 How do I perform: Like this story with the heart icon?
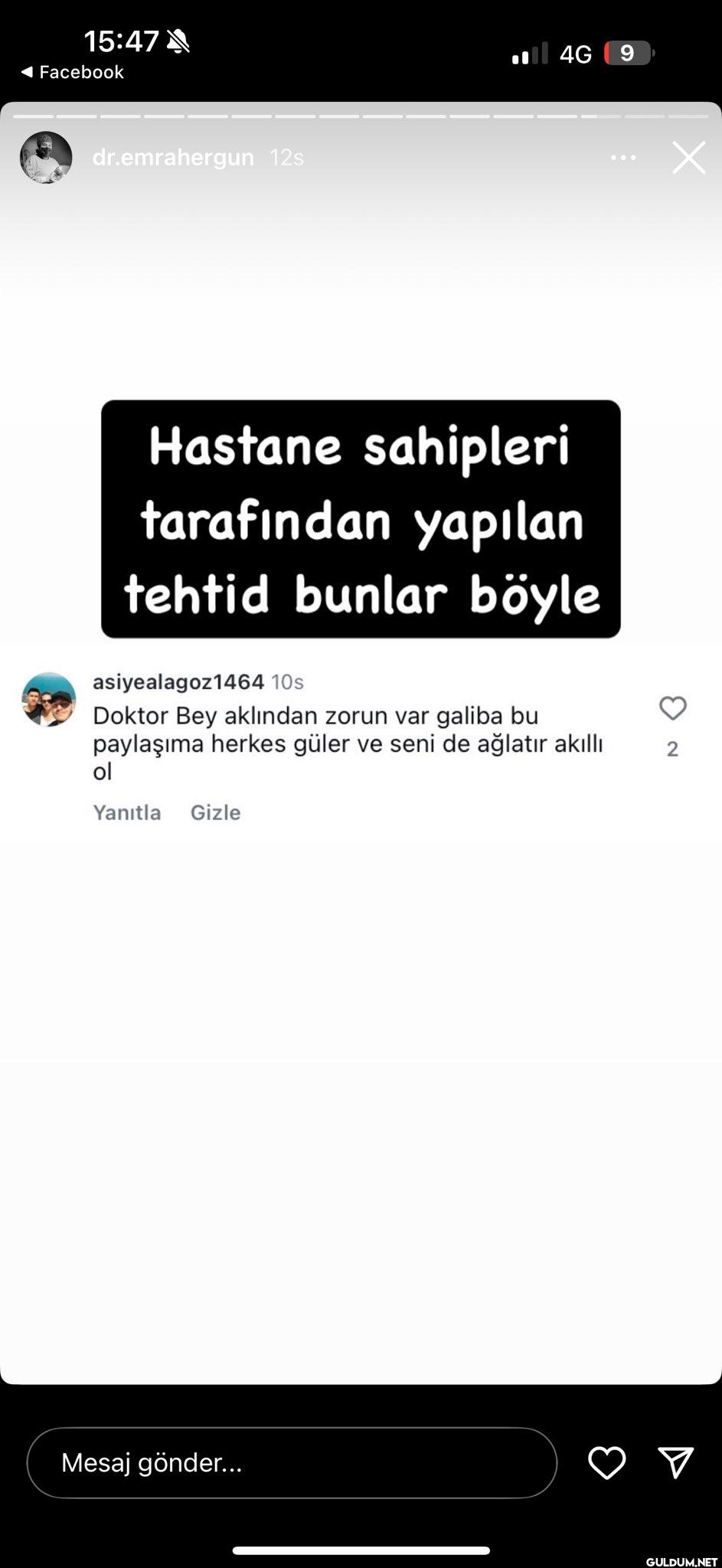tap(606, 1462)
